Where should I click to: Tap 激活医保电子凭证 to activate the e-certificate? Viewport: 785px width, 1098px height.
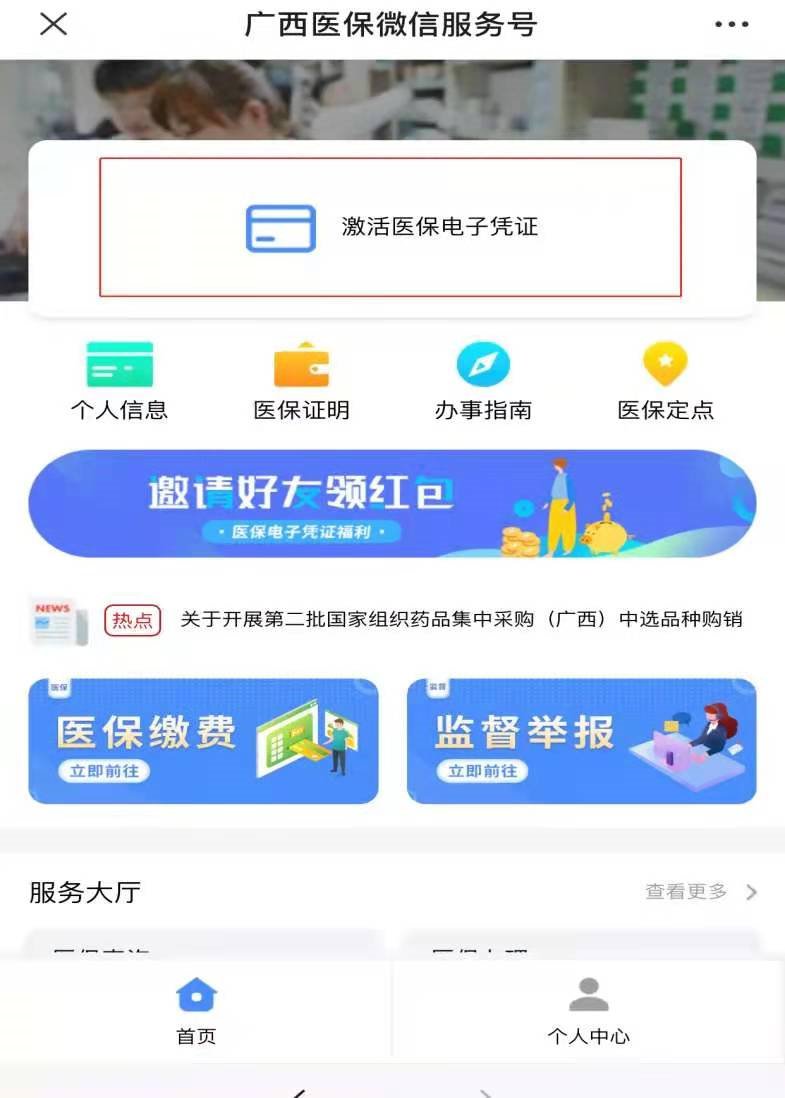pos(391,227)
